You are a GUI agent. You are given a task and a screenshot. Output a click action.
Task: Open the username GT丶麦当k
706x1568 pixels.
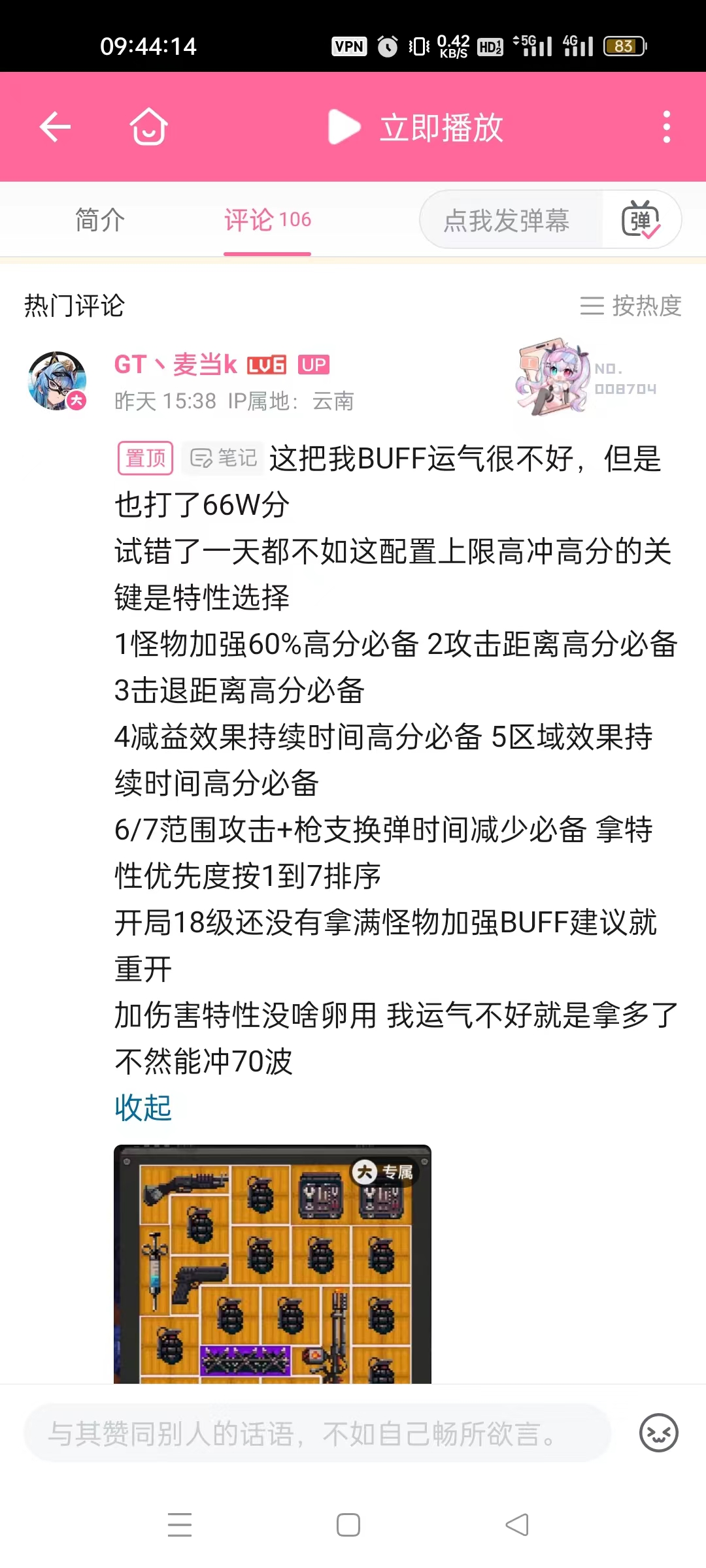pyautogui.click(x=175, y=365)
